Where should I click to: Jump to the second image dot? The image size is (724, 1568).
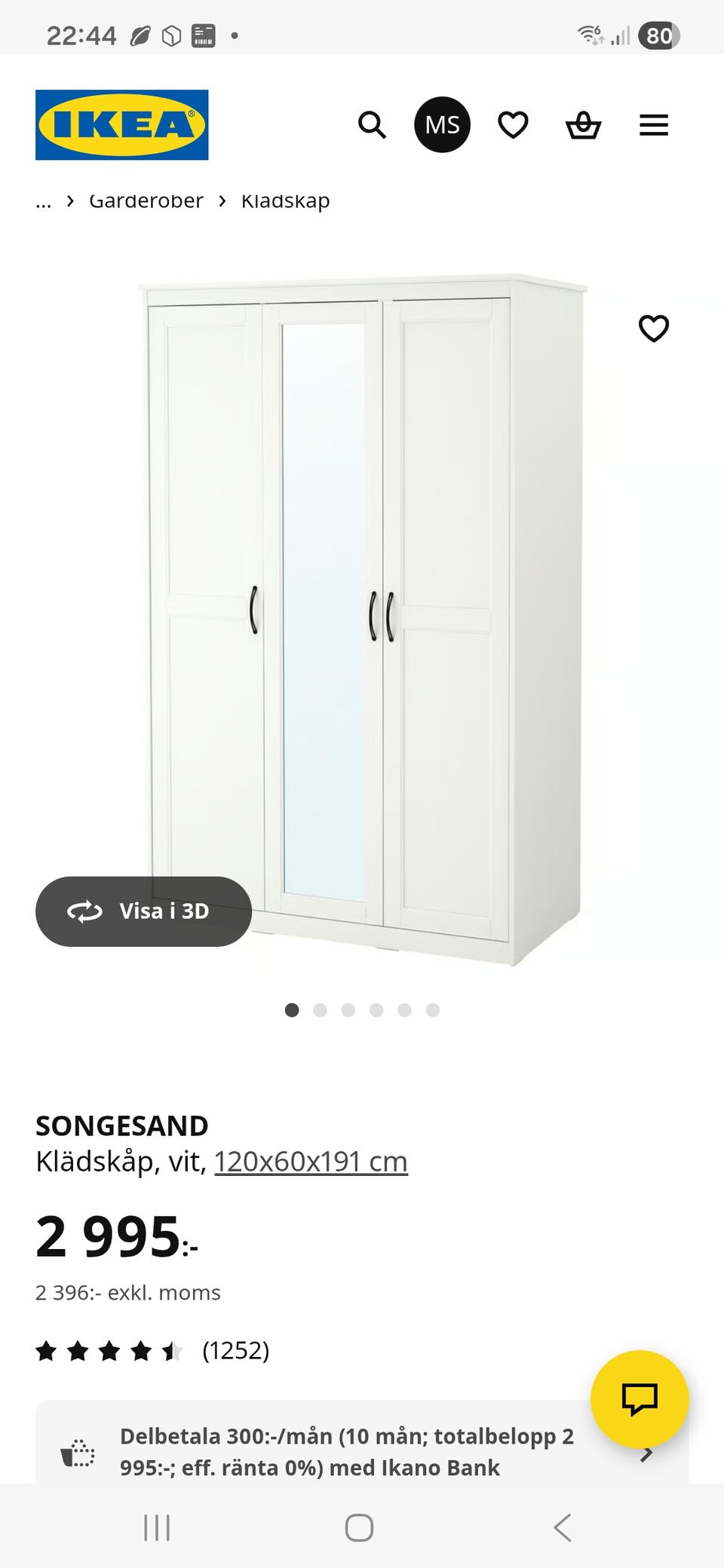pyautogui.click(x=320, y=1010)
